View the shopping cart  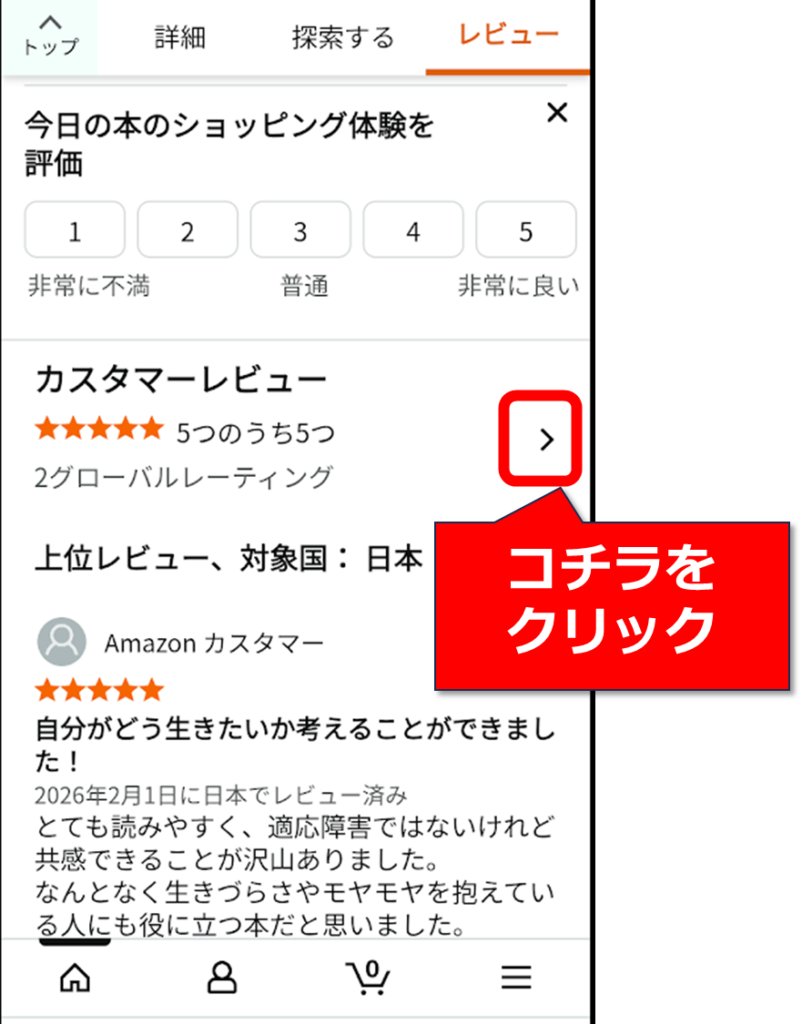pos(368,977)
